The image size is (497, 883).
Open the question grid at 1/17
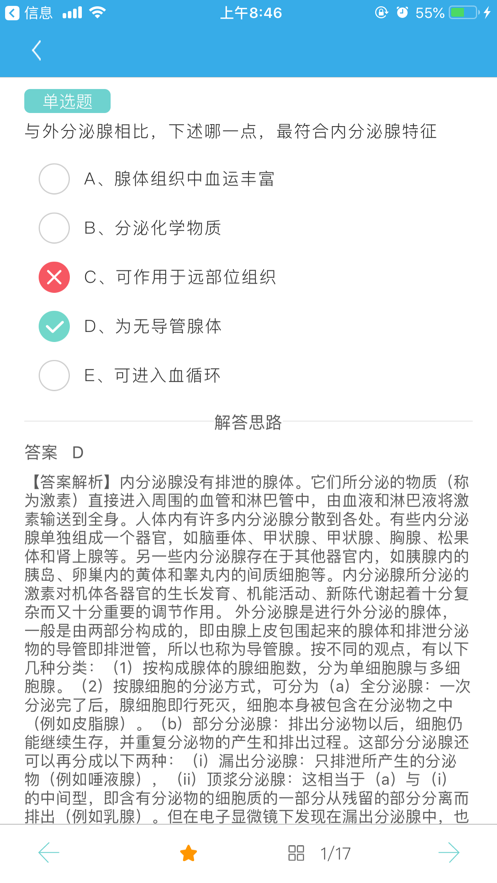[319, 853]
